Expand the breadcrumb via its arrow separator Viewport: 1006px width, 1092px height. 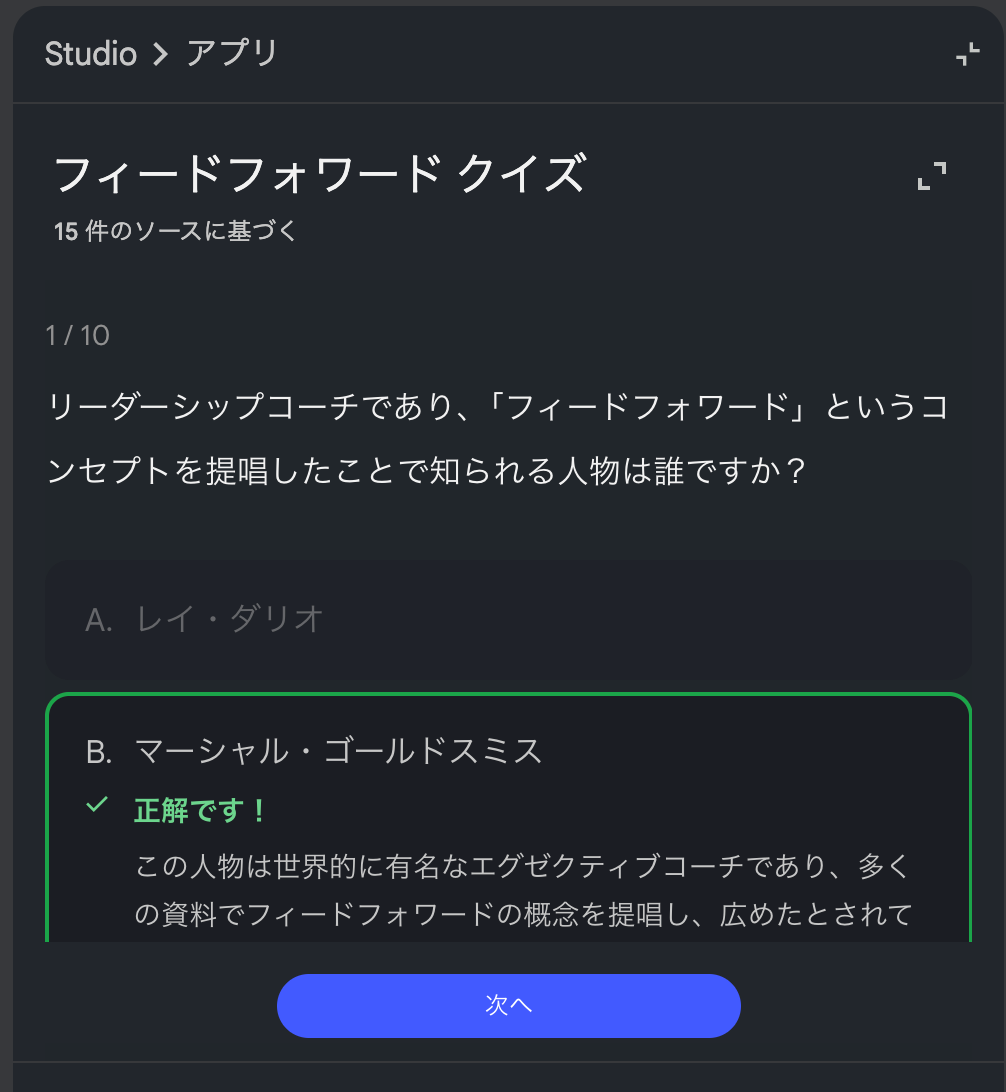click(x=160, y=54)
